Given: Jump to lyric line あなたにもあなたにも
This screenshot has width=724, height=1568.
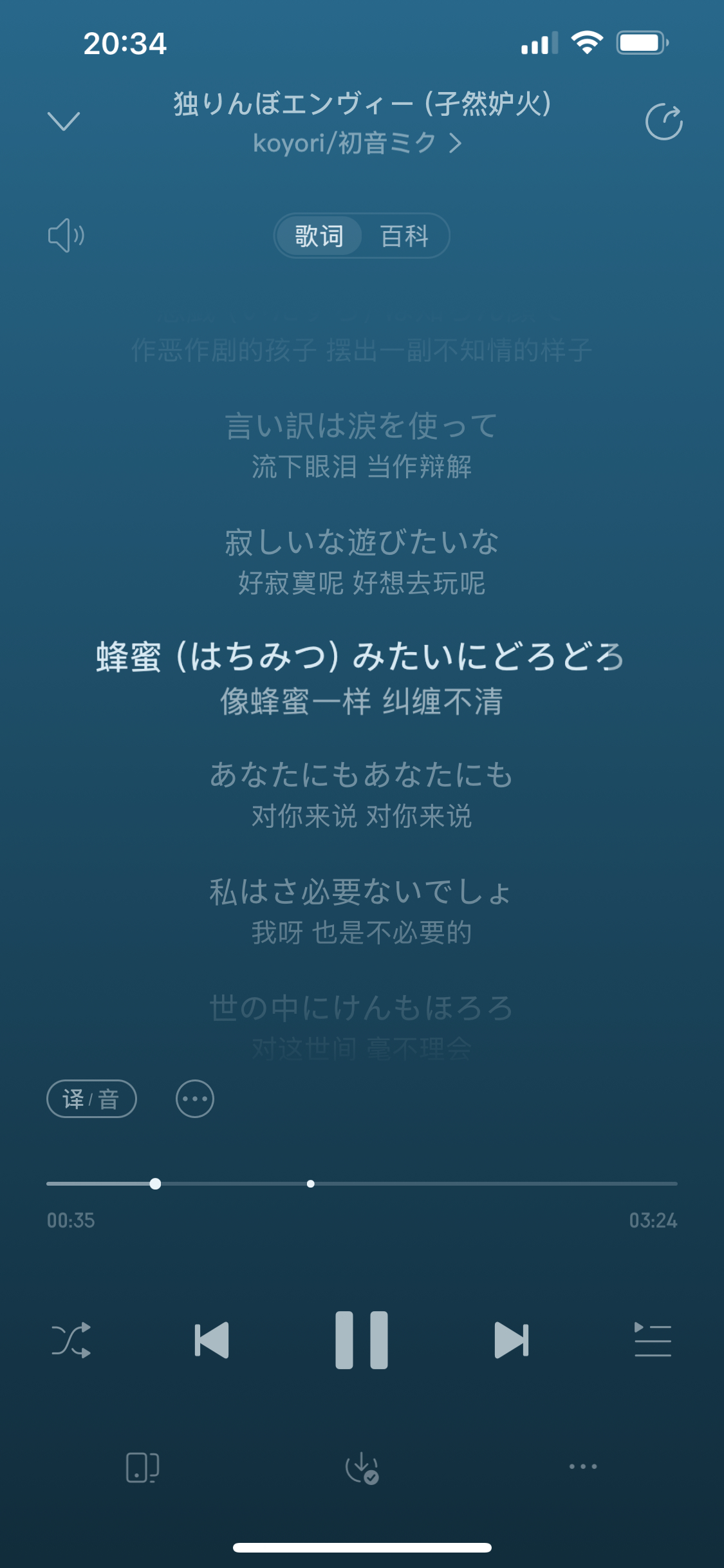Looking at the screenshot, I should click(x=362, y=774).
